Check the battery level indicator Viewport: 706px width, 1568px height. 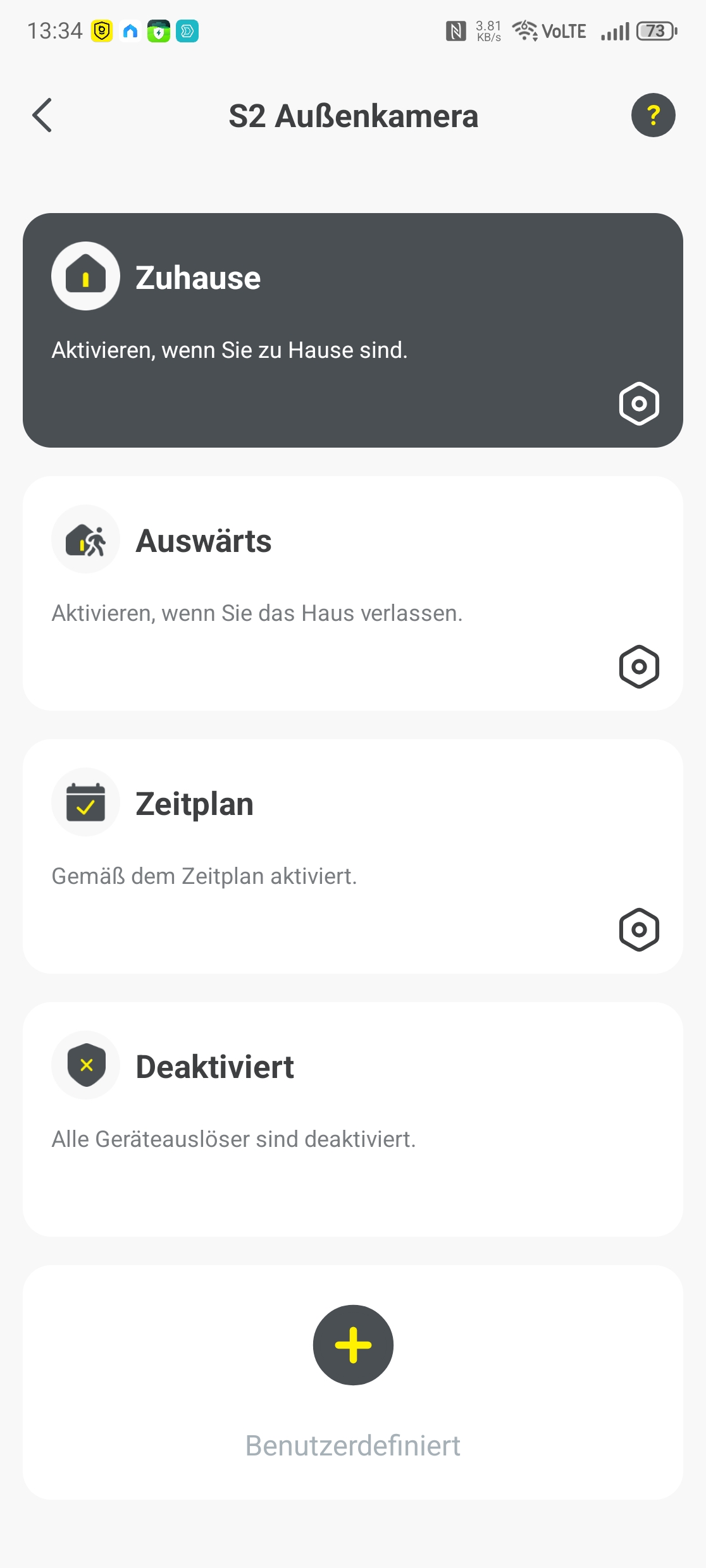coord(654,29)
